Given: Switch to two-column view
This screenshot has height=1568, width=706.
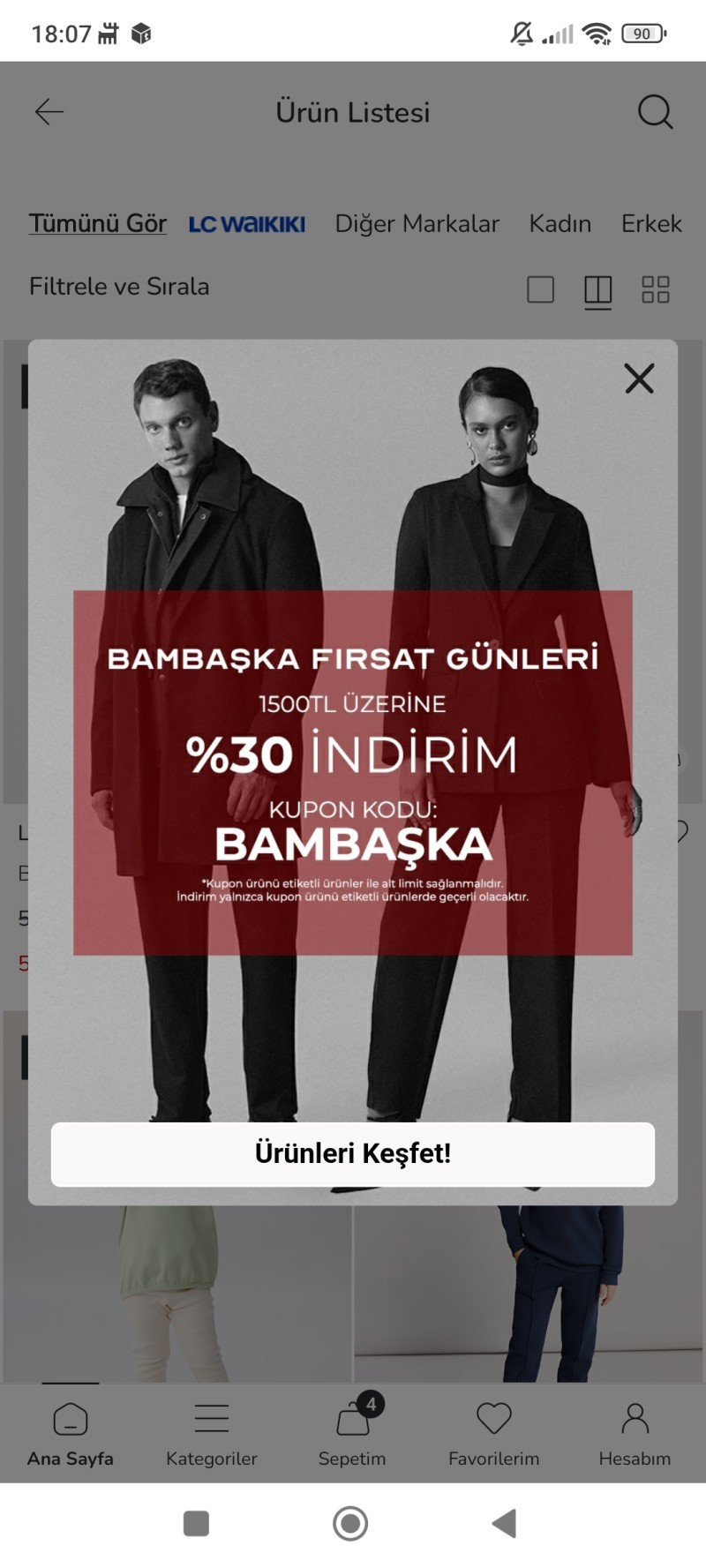Looking at the screenshot, I should pos(597,289).
